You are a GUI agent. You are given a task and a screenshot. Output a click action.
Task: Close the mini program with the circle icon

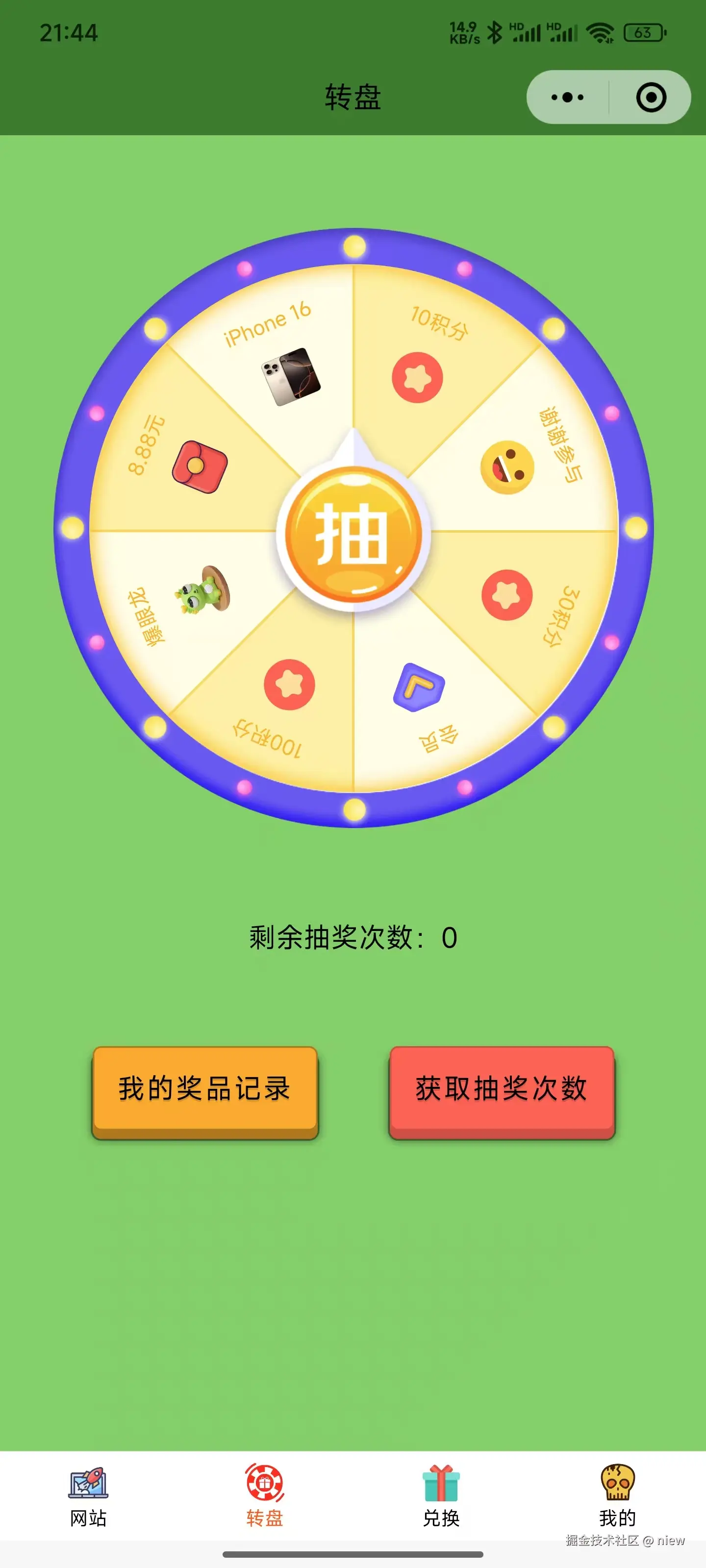coord(651,98)
